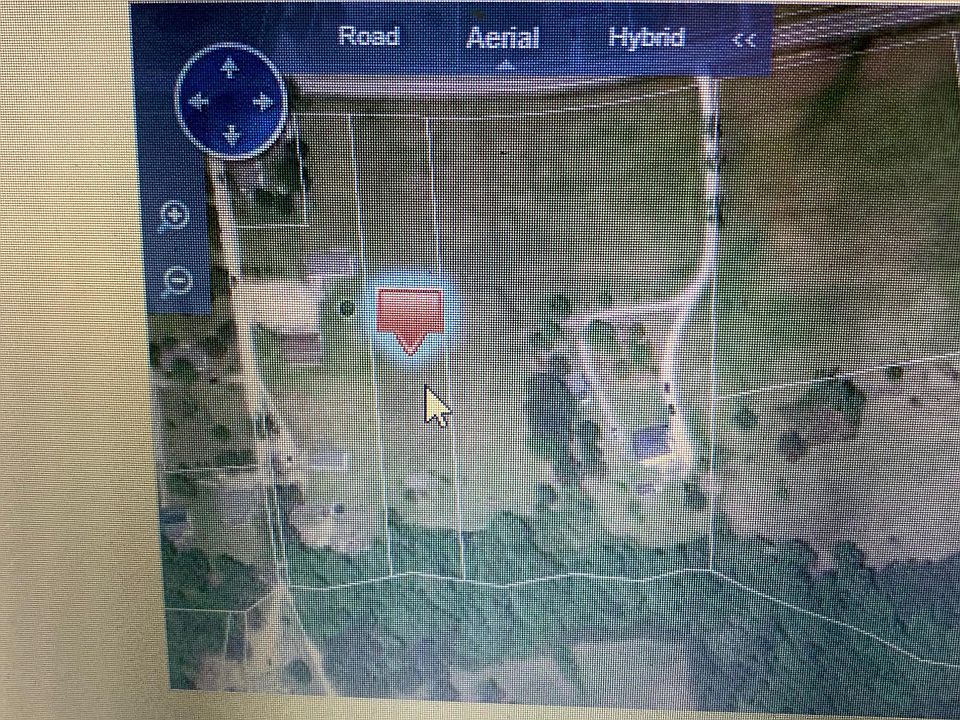The image size is (960, 720).
Task: Pan the map right
Action: [264, 101]
